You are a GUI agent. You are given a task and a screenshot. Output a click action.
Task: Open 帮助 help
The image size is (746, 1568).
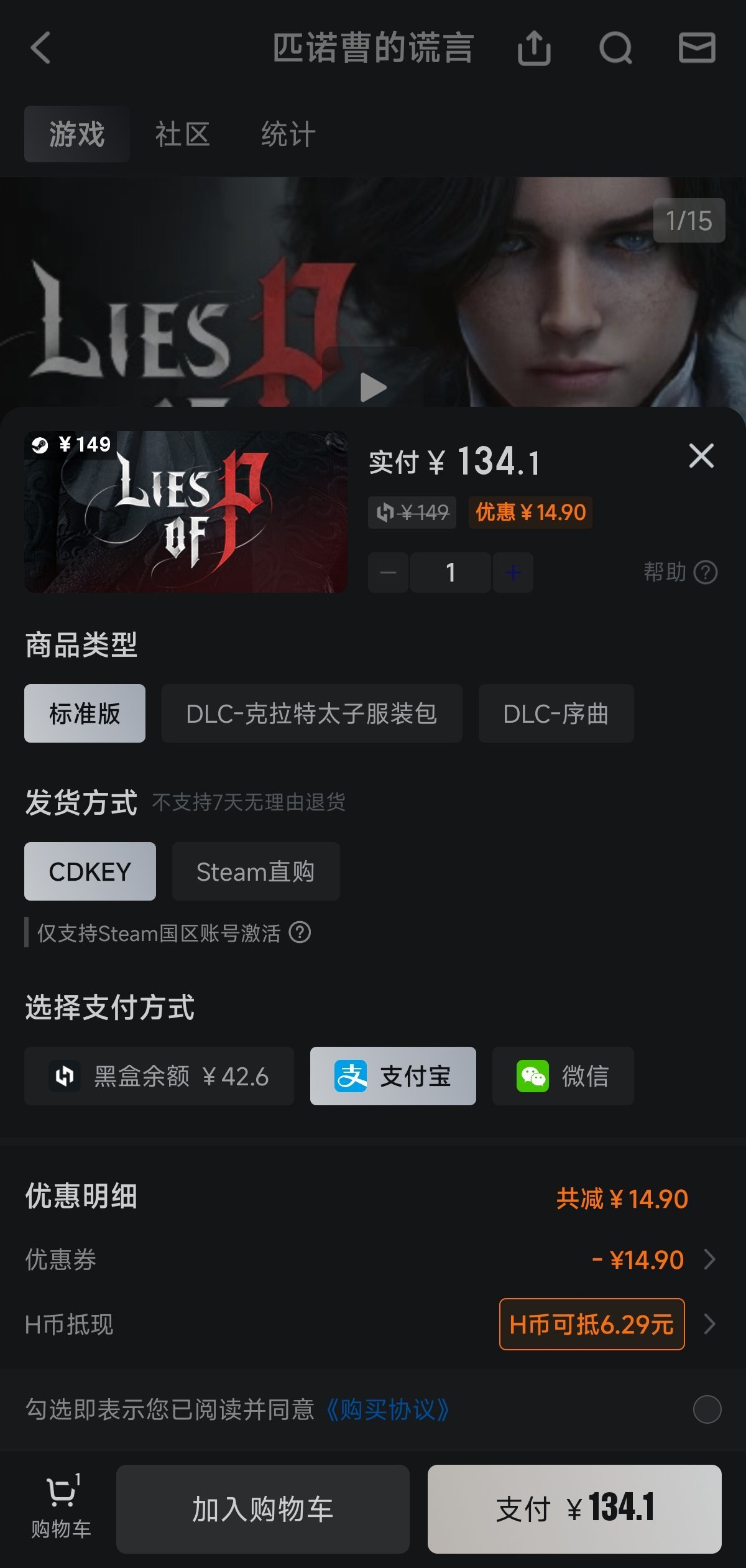click(x=680, y=572)
